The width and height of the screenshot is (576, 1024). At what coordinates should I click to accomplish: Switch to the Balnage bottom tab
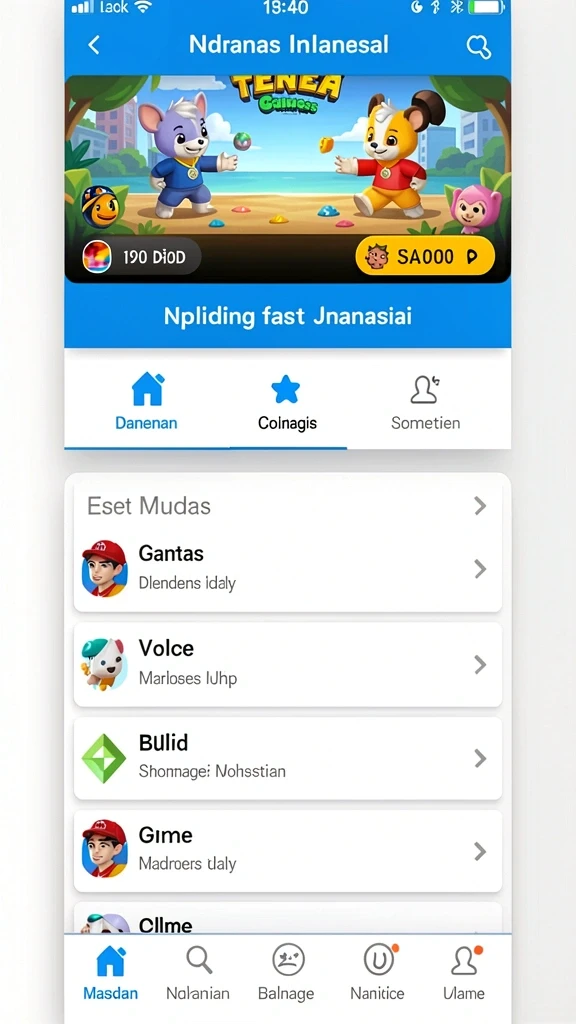pos(287,972)
